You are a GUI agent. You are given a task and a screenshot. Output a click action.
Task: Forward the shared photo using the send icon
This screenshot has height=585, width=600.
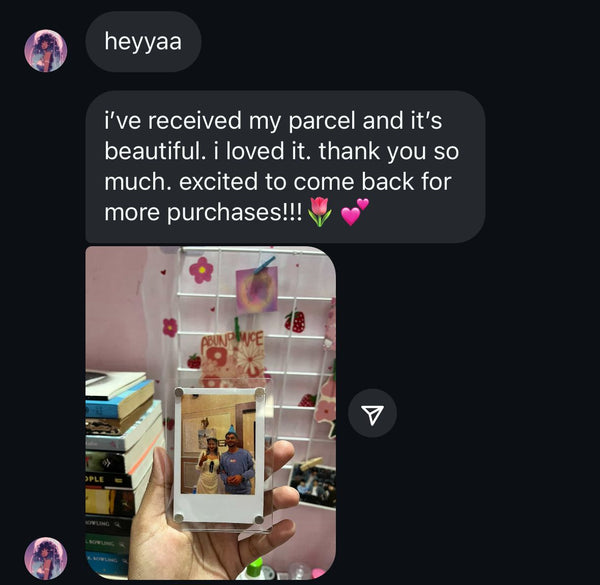(372, 413)
